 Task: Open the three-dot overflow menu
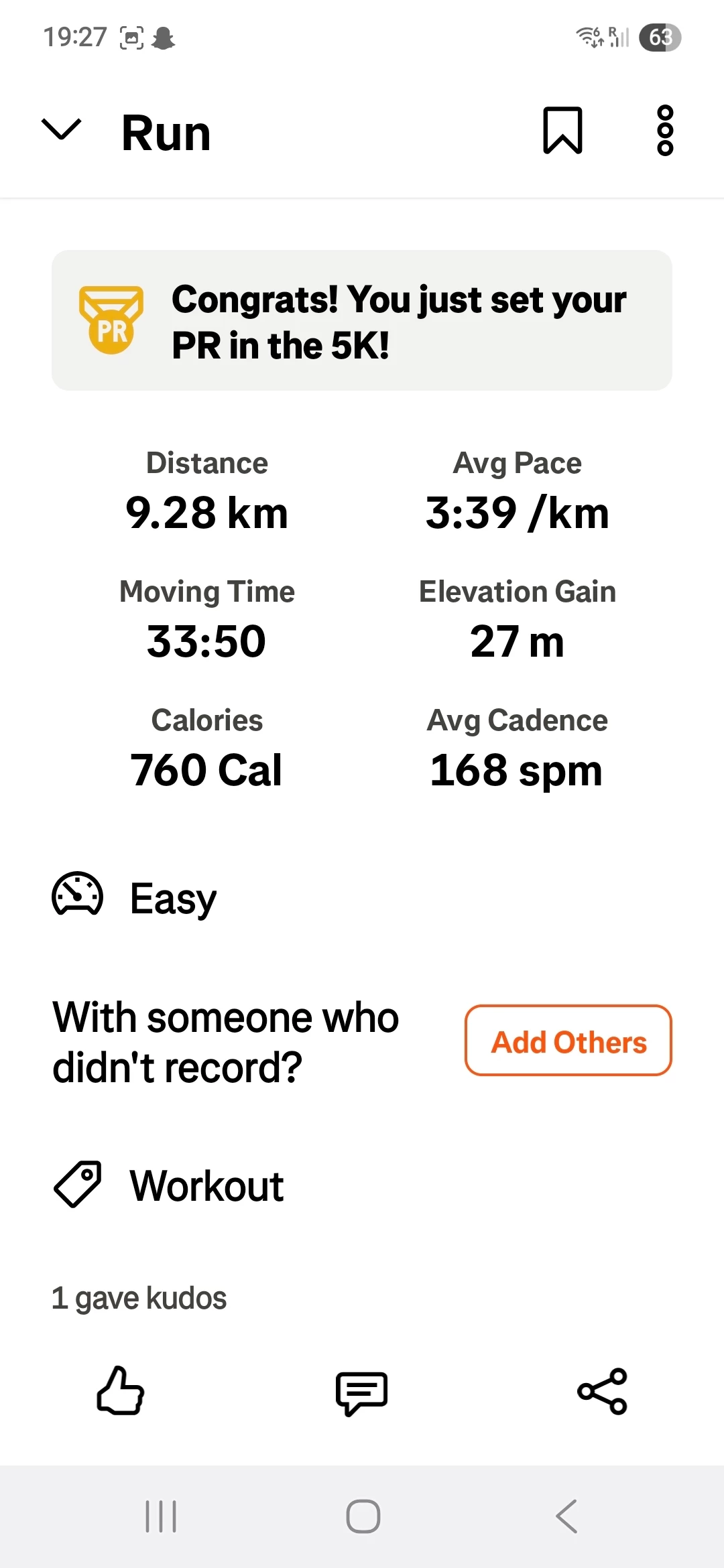[x=664, y=131]
